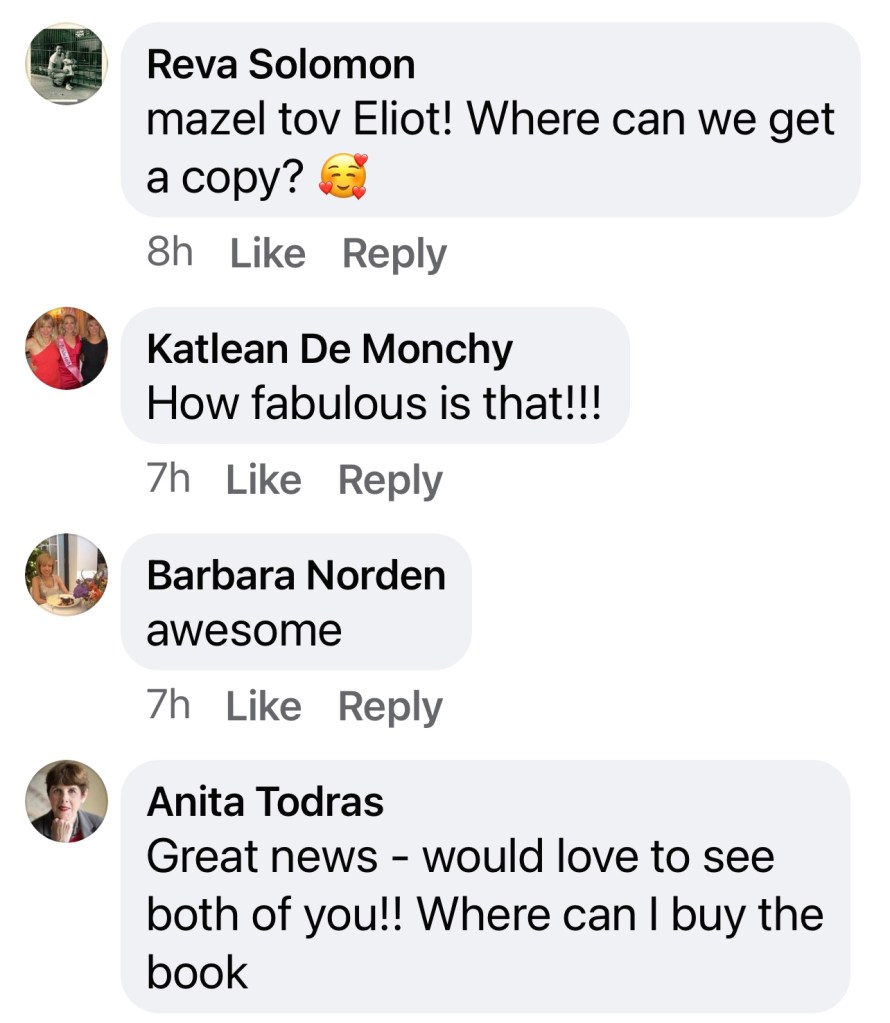This screenshot has height=1023, width=890.
Task: Reply to Katlean De Monchy's comment
Action: [390, 480]
